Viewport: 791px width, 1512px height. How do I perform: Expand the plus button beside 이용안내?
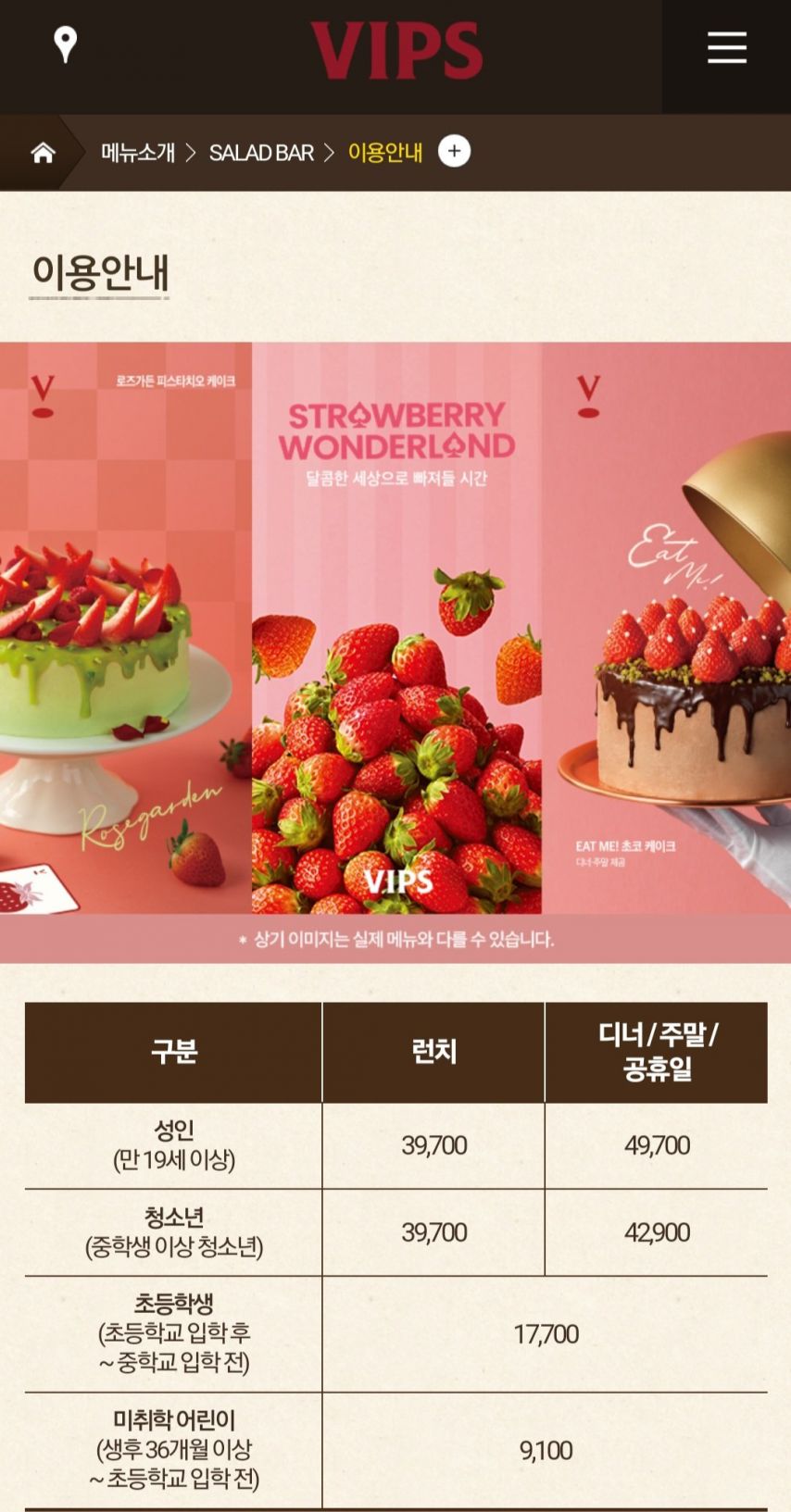point(454,151)
